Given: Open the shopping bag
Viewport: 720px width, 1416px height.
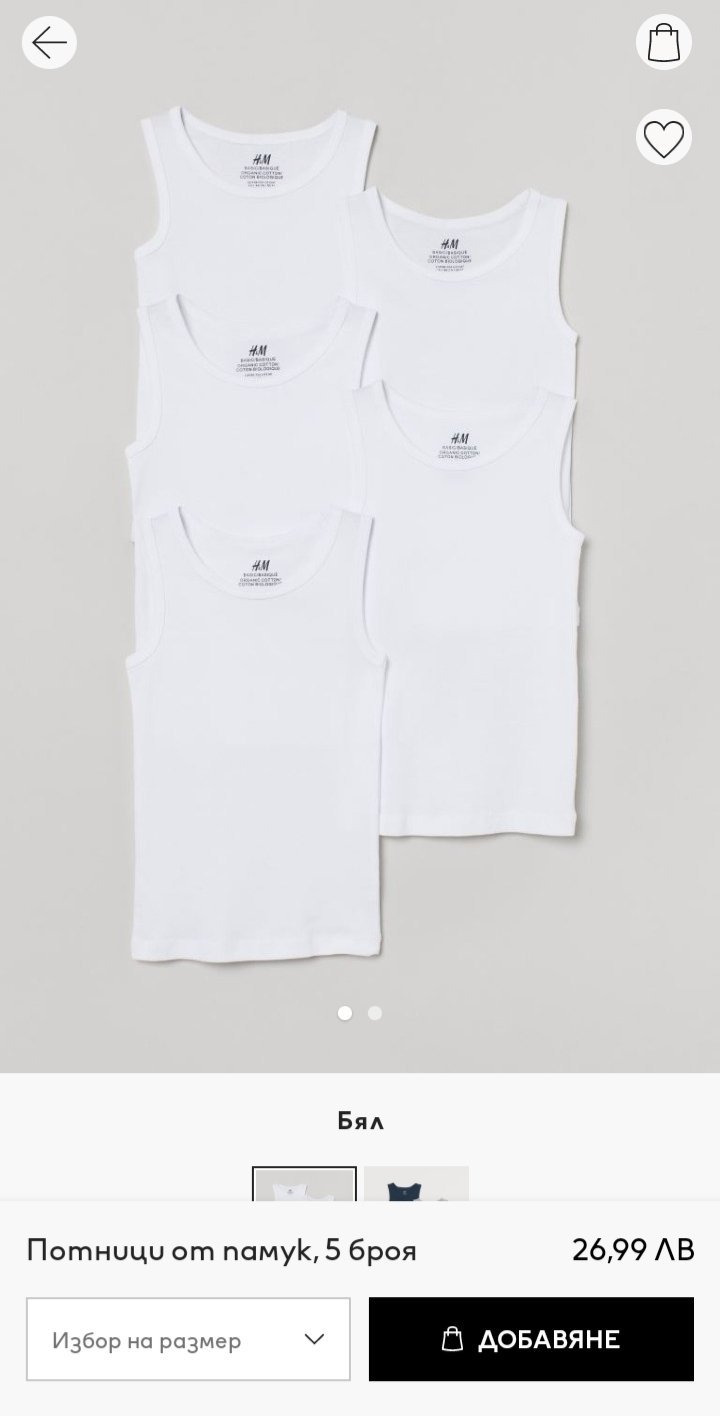Looking at the screenshot, I should point(663,42).
